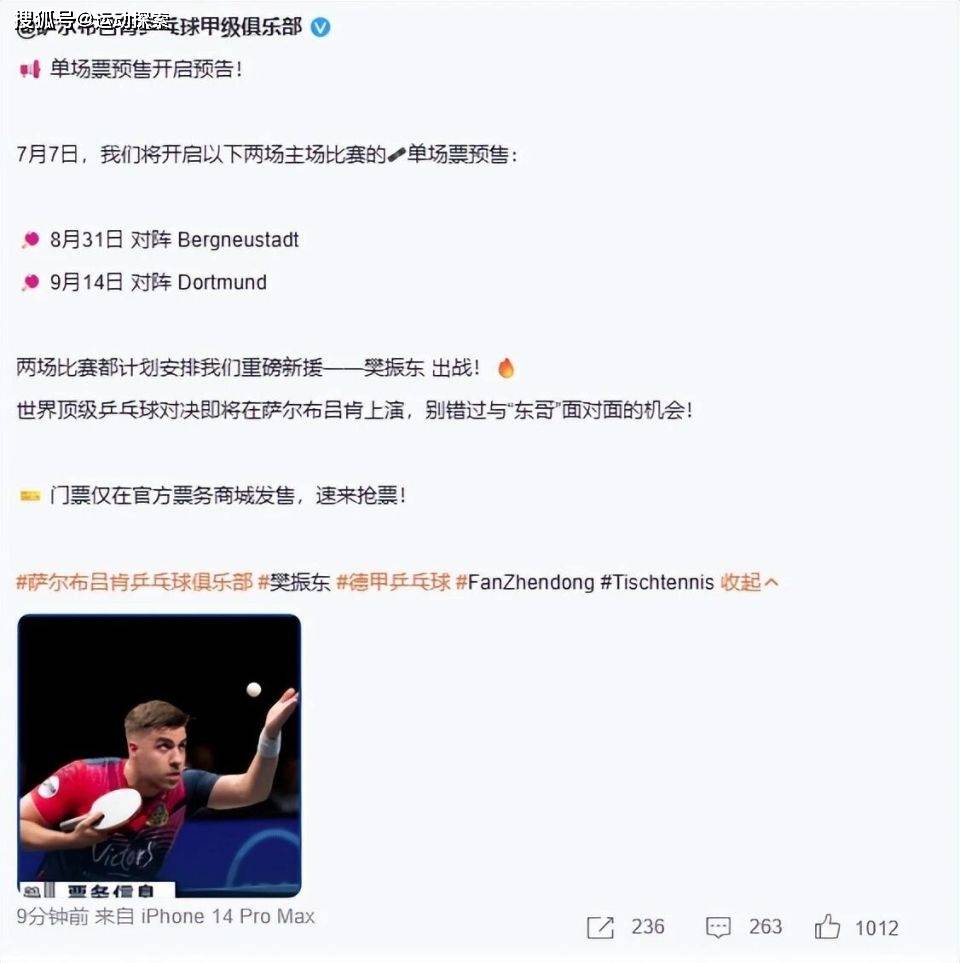Open the #樊振东 hashtag
This screenshot has height=963, width=960.
(294, 582)
